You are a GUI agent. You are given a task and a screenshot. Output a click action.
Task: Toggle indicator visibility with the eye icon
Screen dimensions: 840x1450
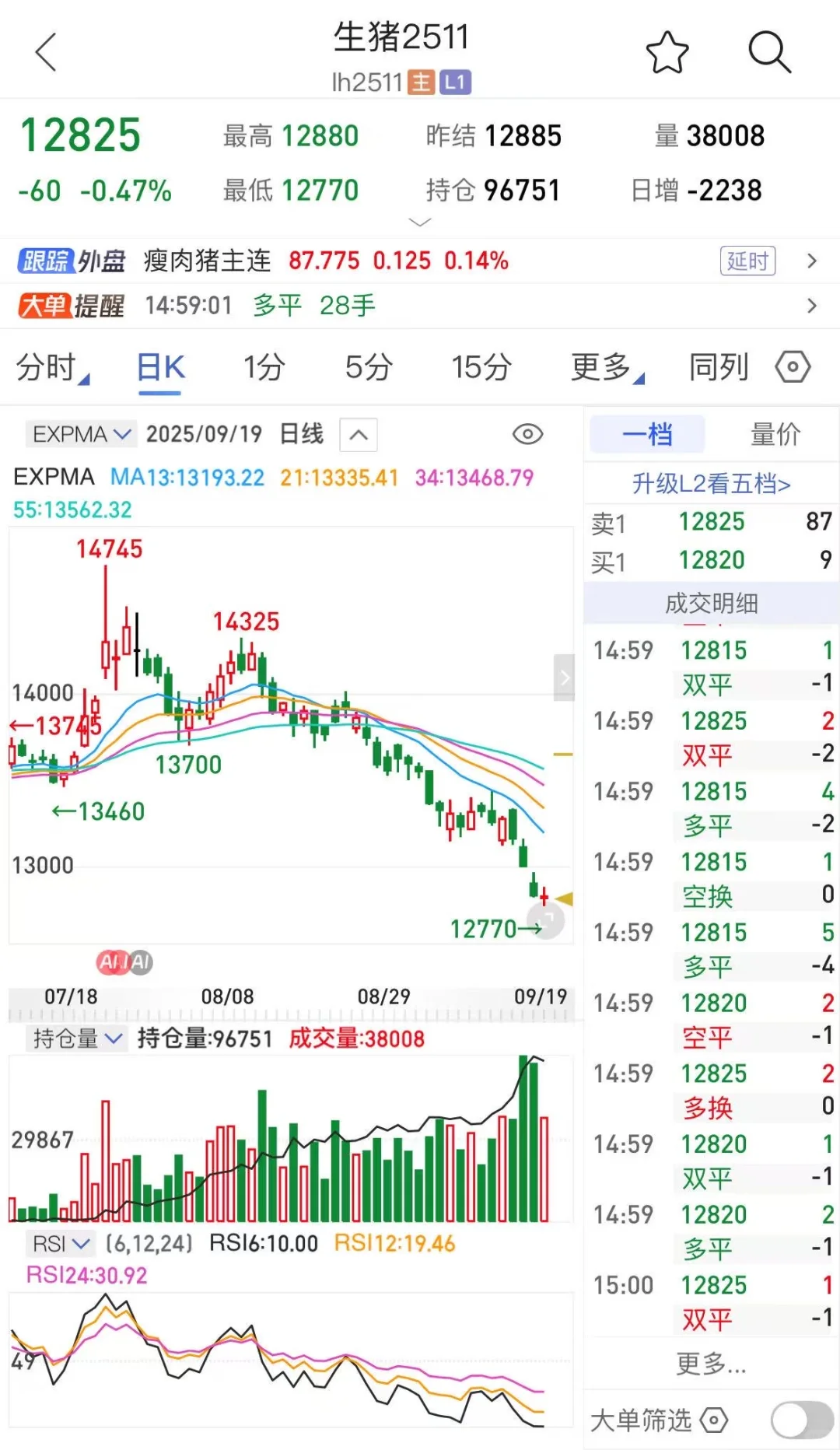coord(527,434)
